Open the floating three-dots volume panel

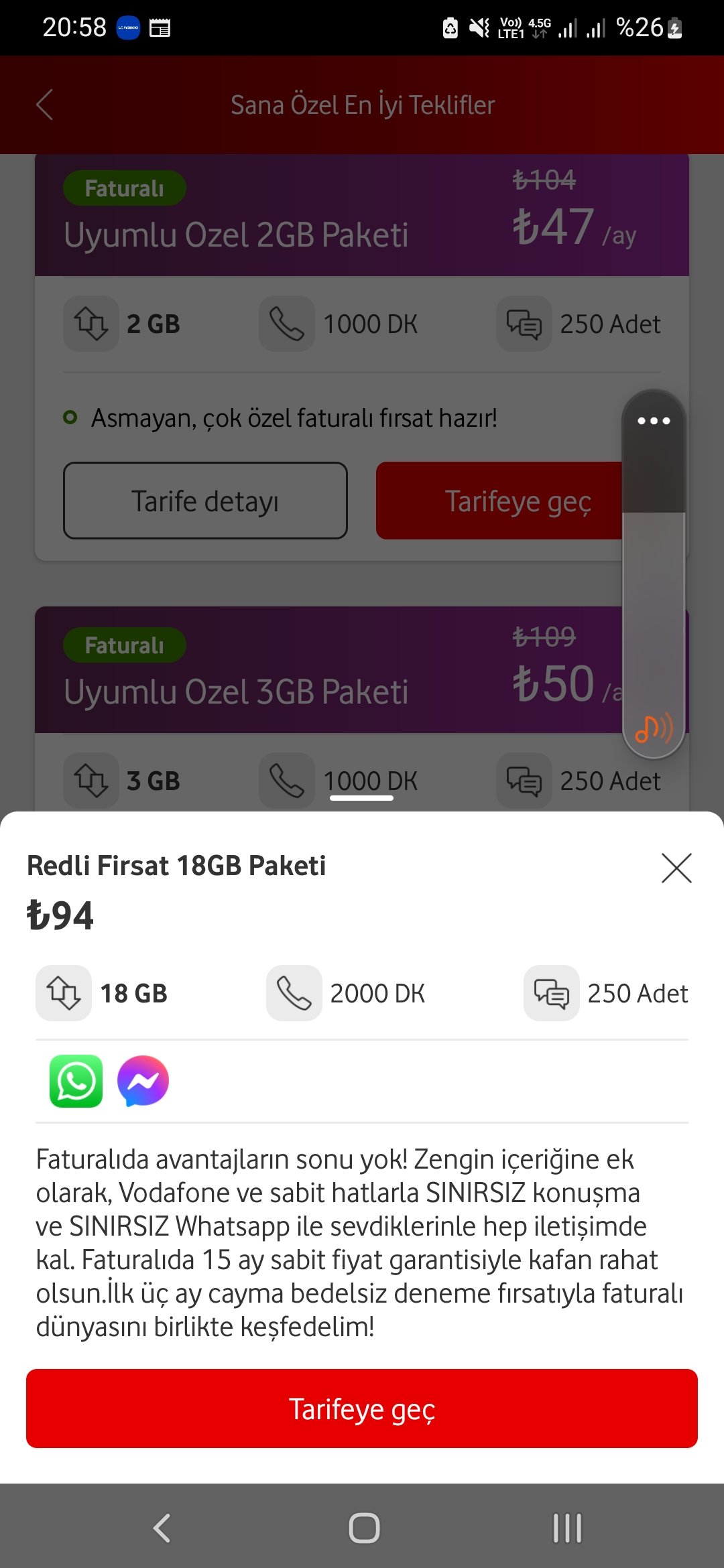coord(654,421)
